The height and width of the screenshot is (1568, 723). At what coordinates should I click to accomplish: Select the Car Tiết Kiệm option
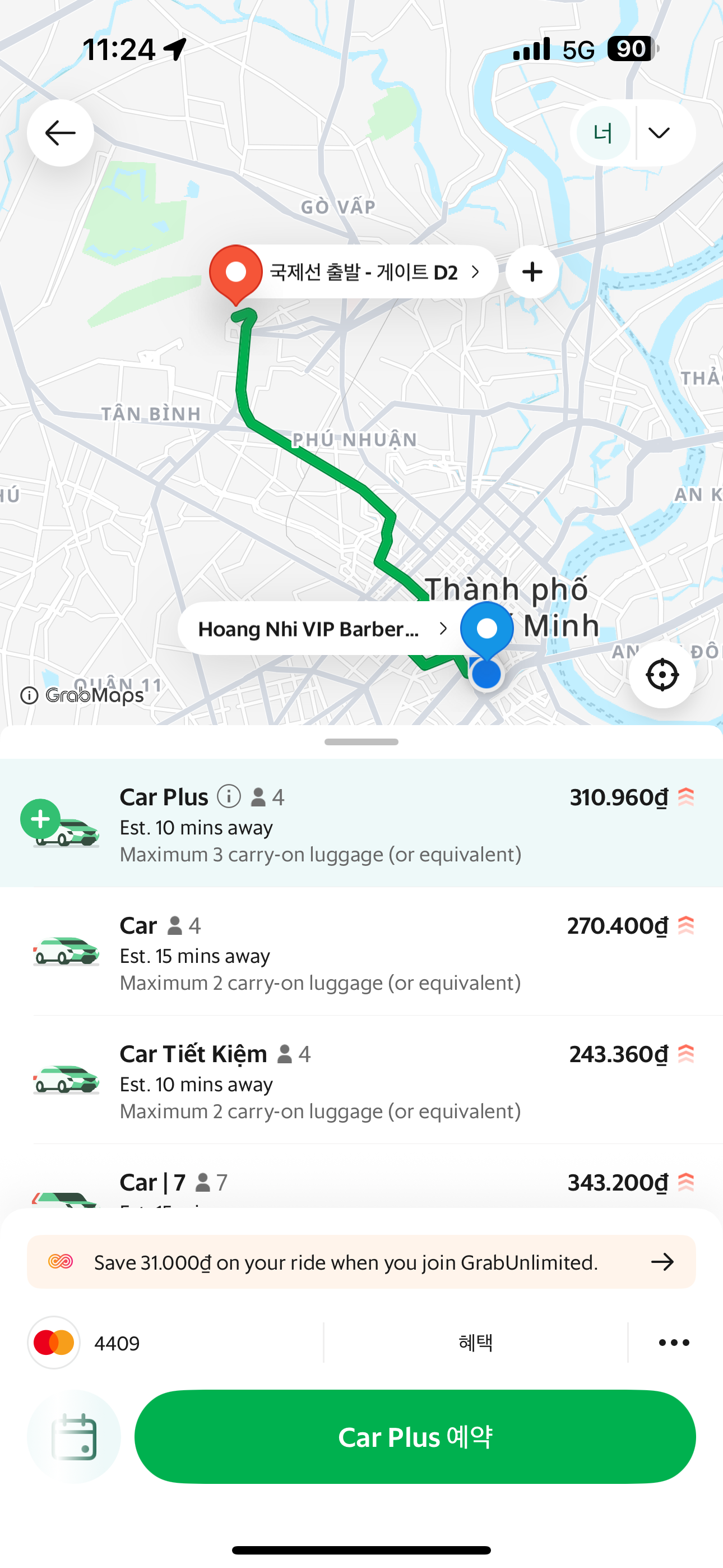coord(361,1081)
